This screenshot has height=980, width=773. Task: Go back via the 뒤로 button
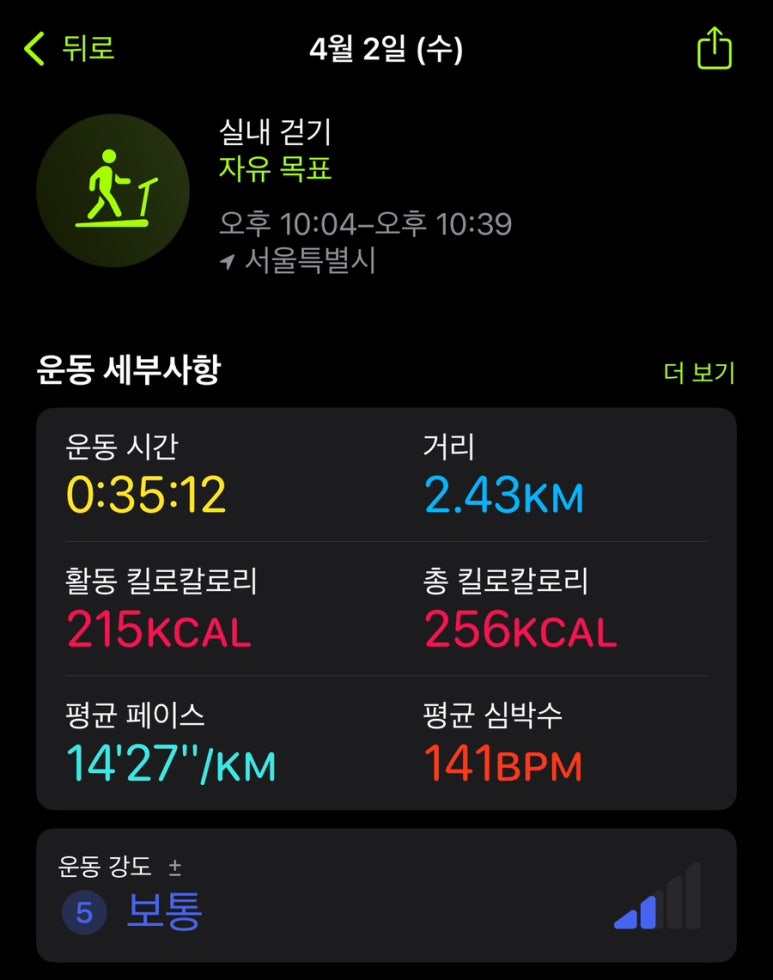tap(69, 48)
